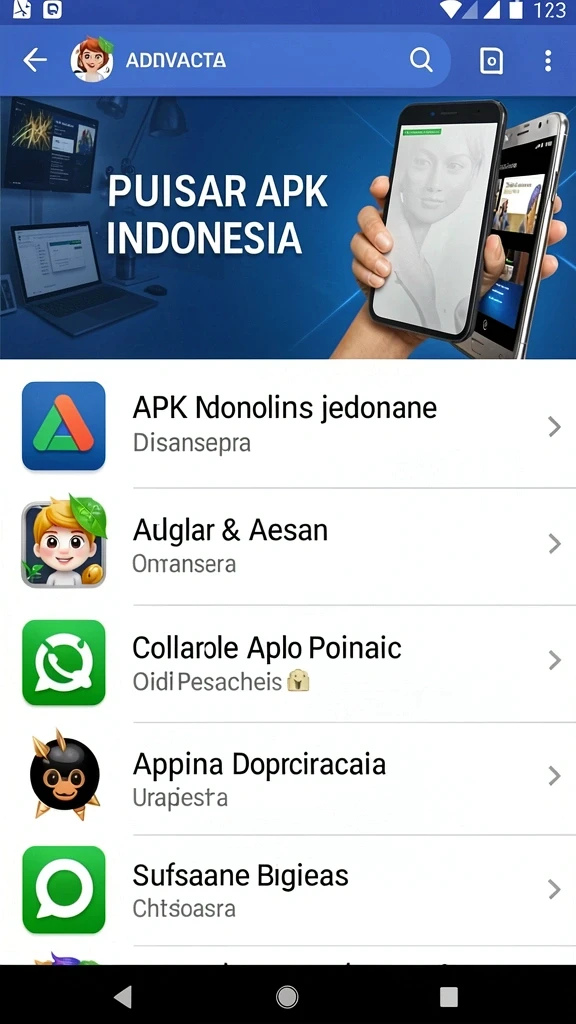Choose the Appina Doprciracaia row
The height and width of the screenshot is (1024, 576).
pyautogui.click(x=288, y=777)
